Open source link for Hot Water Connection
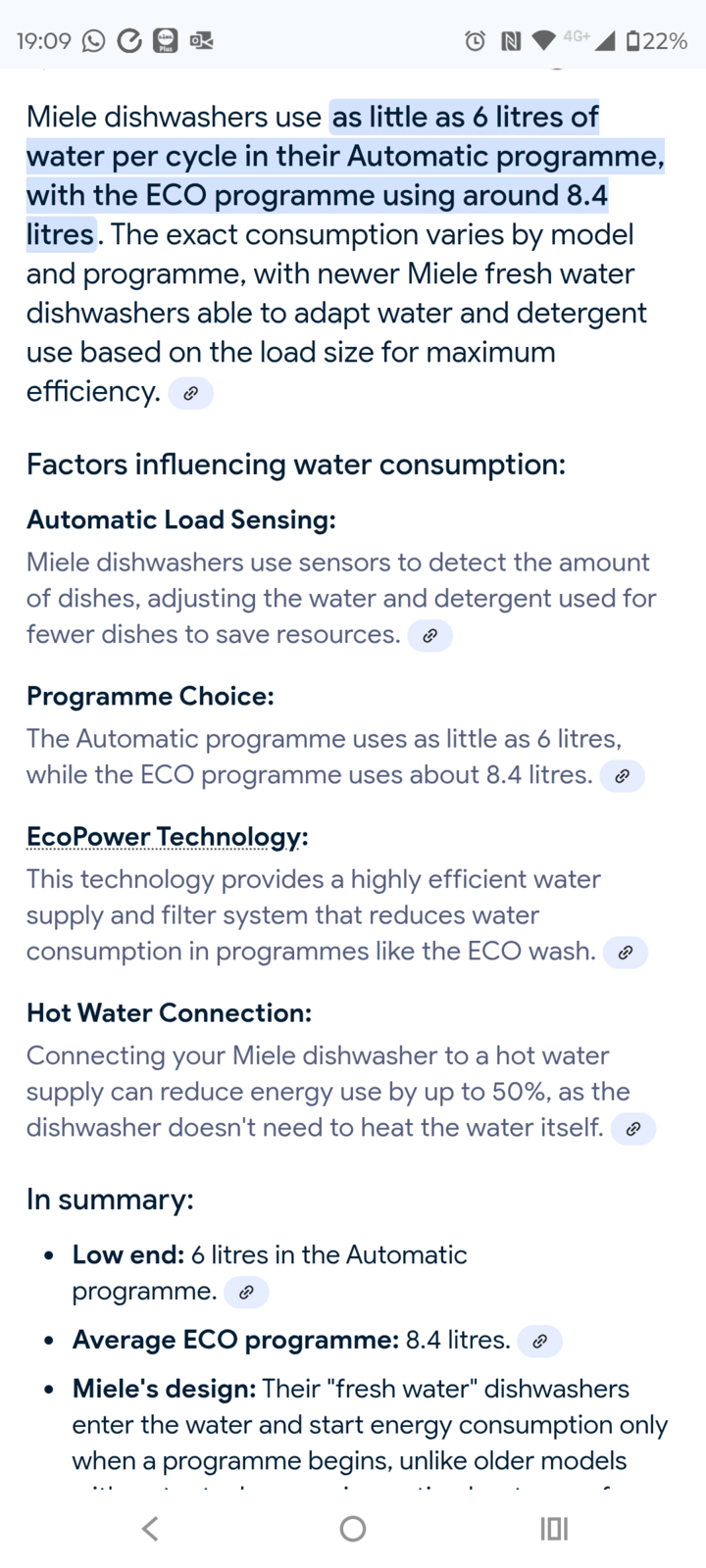 pyautogui.click(x=632, y=1129)
